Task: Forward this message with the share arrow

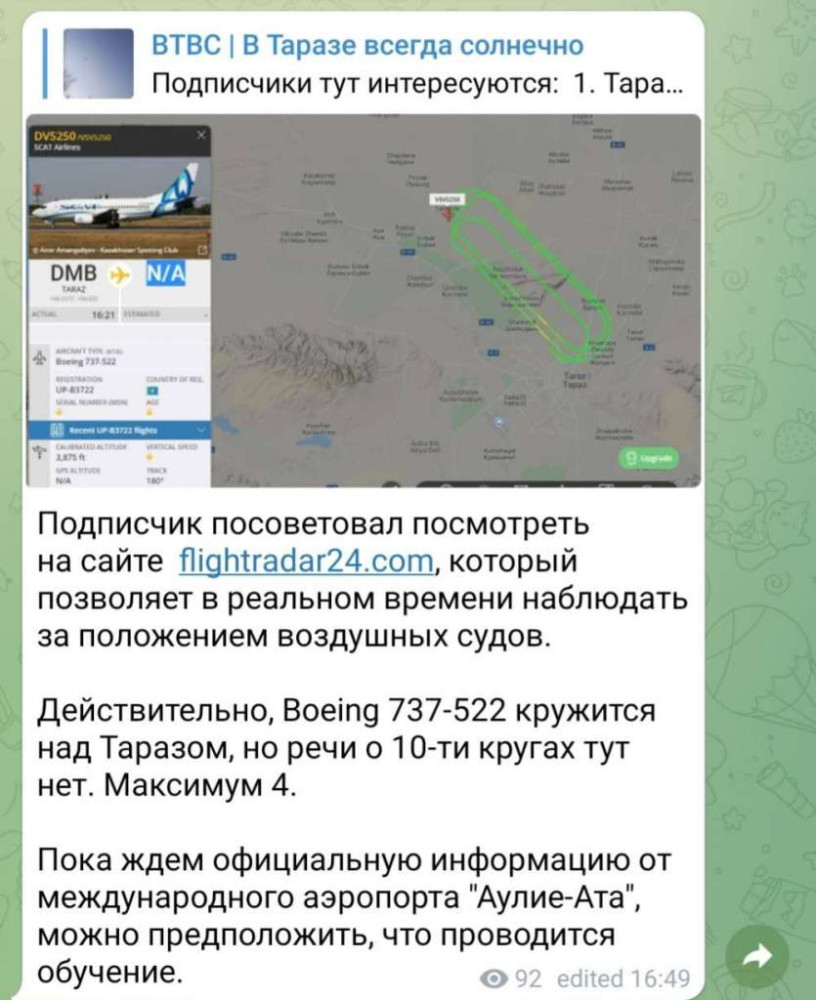Action: tap(759, 957)
